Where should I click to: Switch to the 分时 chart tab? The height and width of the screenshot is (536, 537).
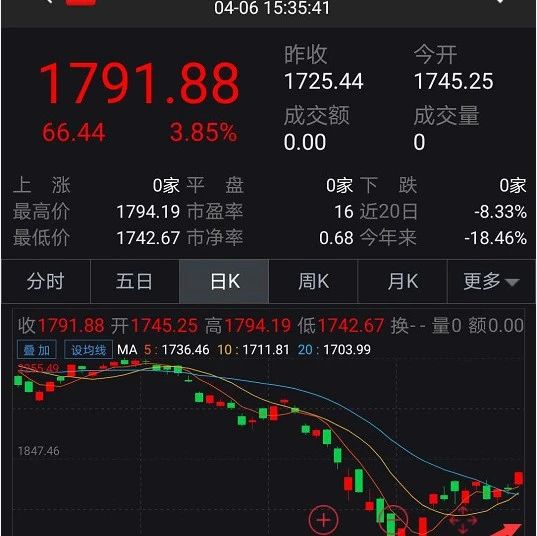coord(46,281)
